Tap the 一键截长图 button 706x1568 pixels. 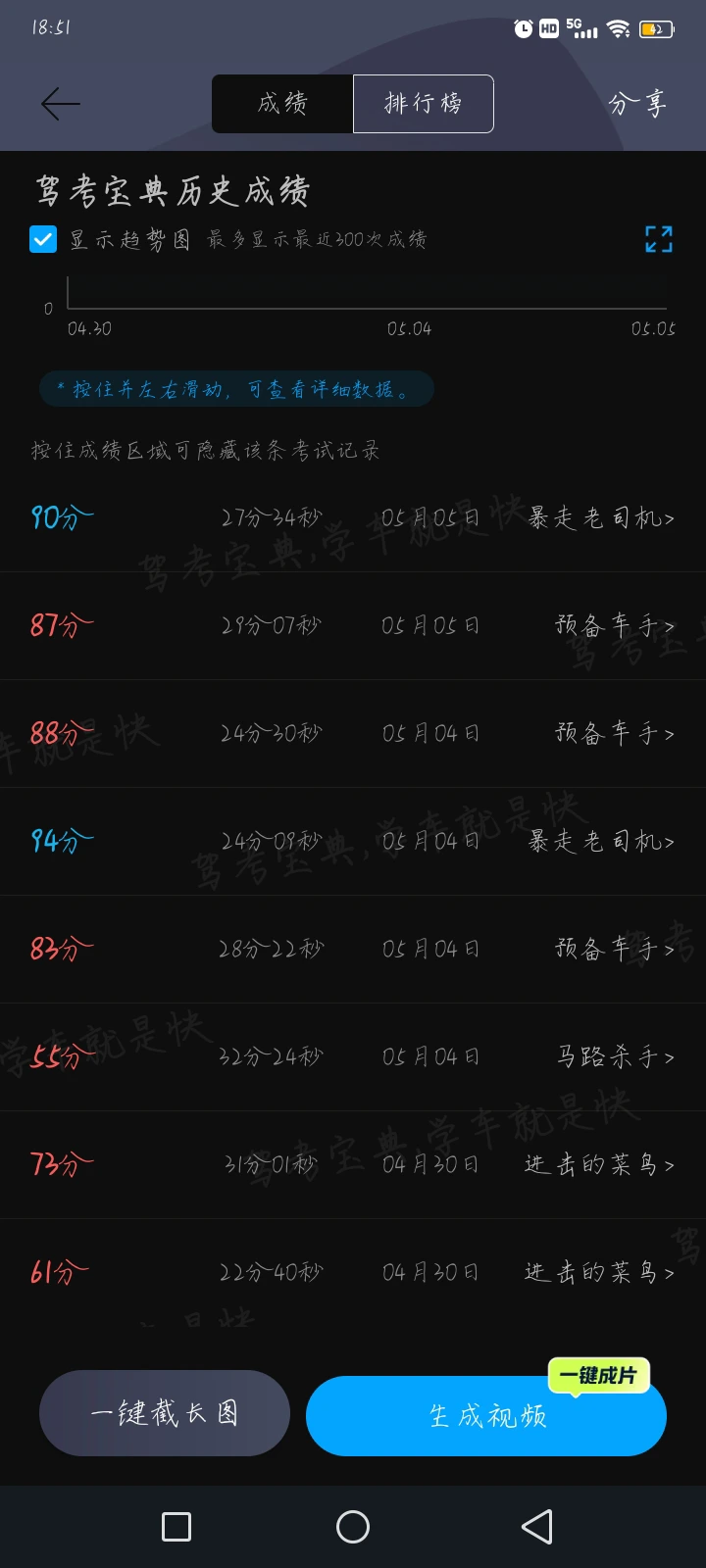(165, 1413)
